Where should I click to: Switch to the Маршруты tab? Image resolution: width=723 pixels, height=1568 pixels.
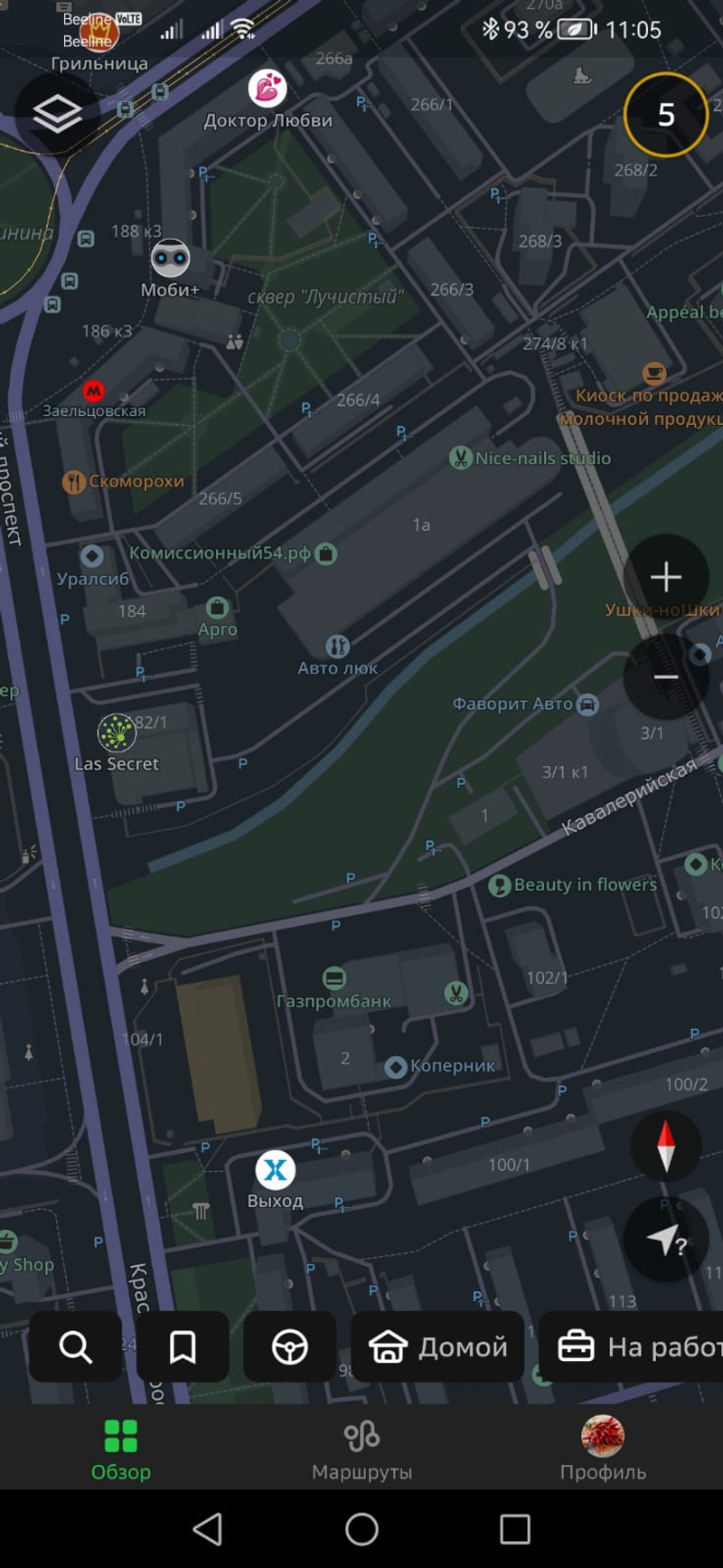pyautogui.click(x=361, y=1450)
